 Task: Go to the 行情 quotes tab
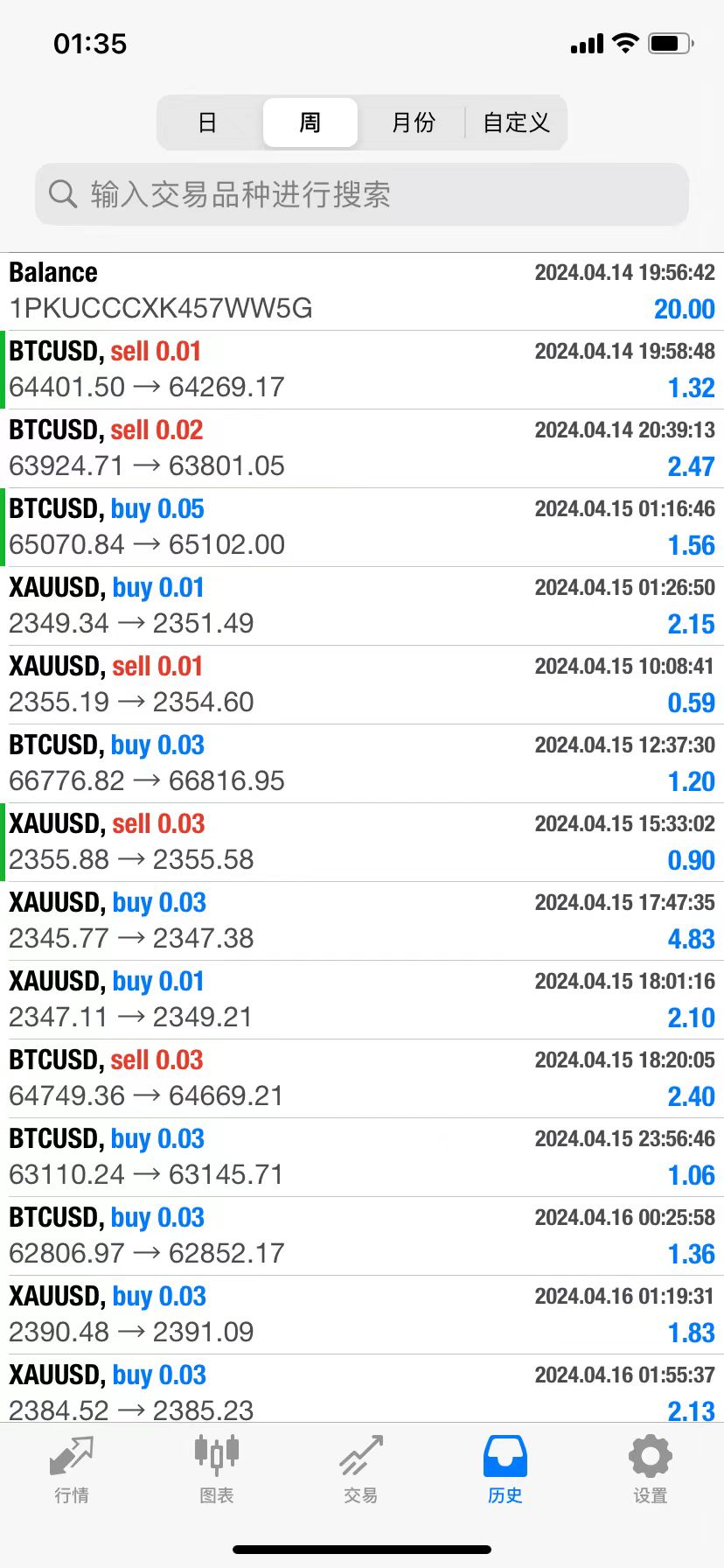point(72,1469)
